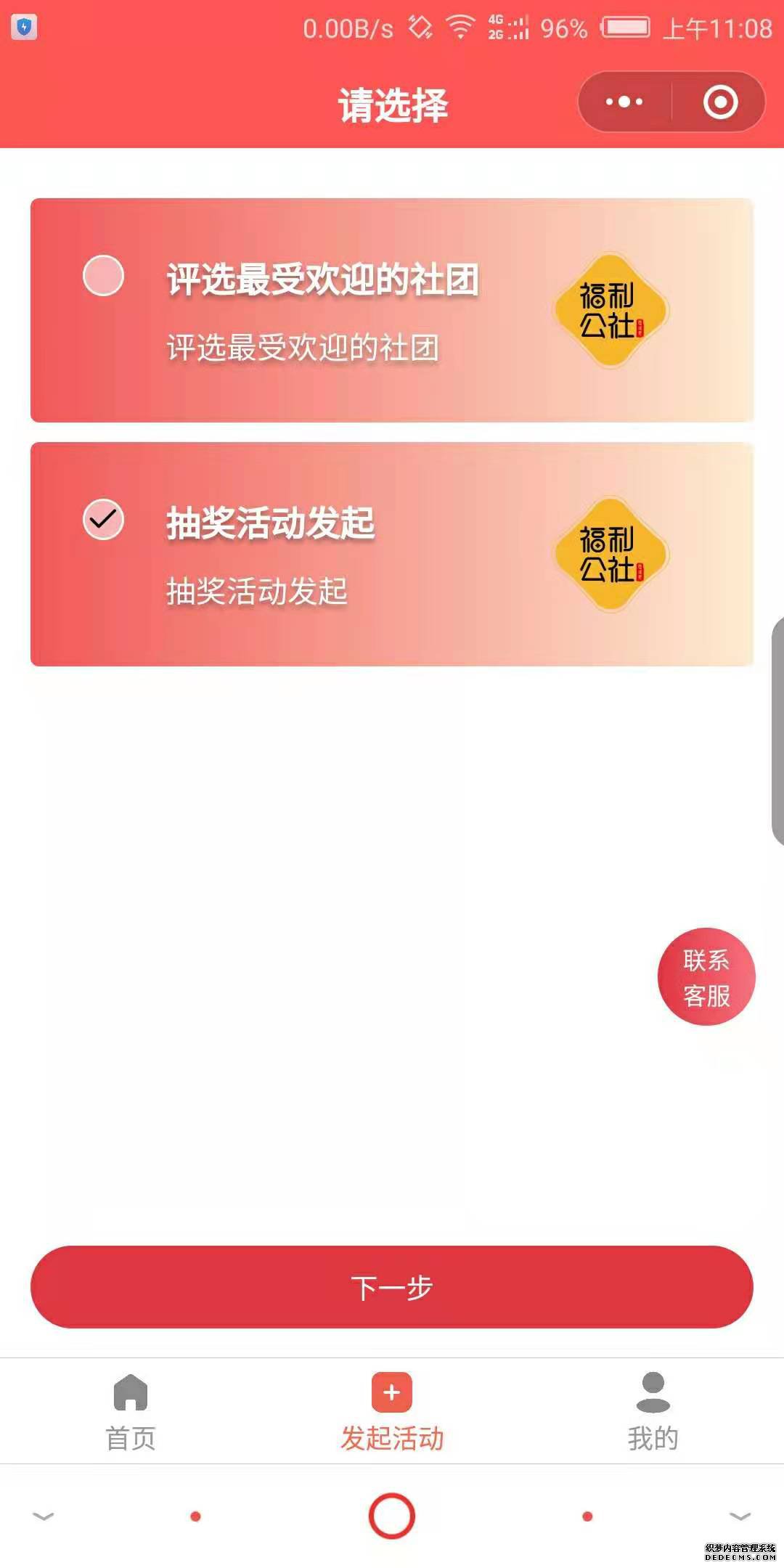The height and width of the screenshot is (1568, 784).
Task: Select the 评选最受欢迎的社团 radio button
Action: [104, 276]
